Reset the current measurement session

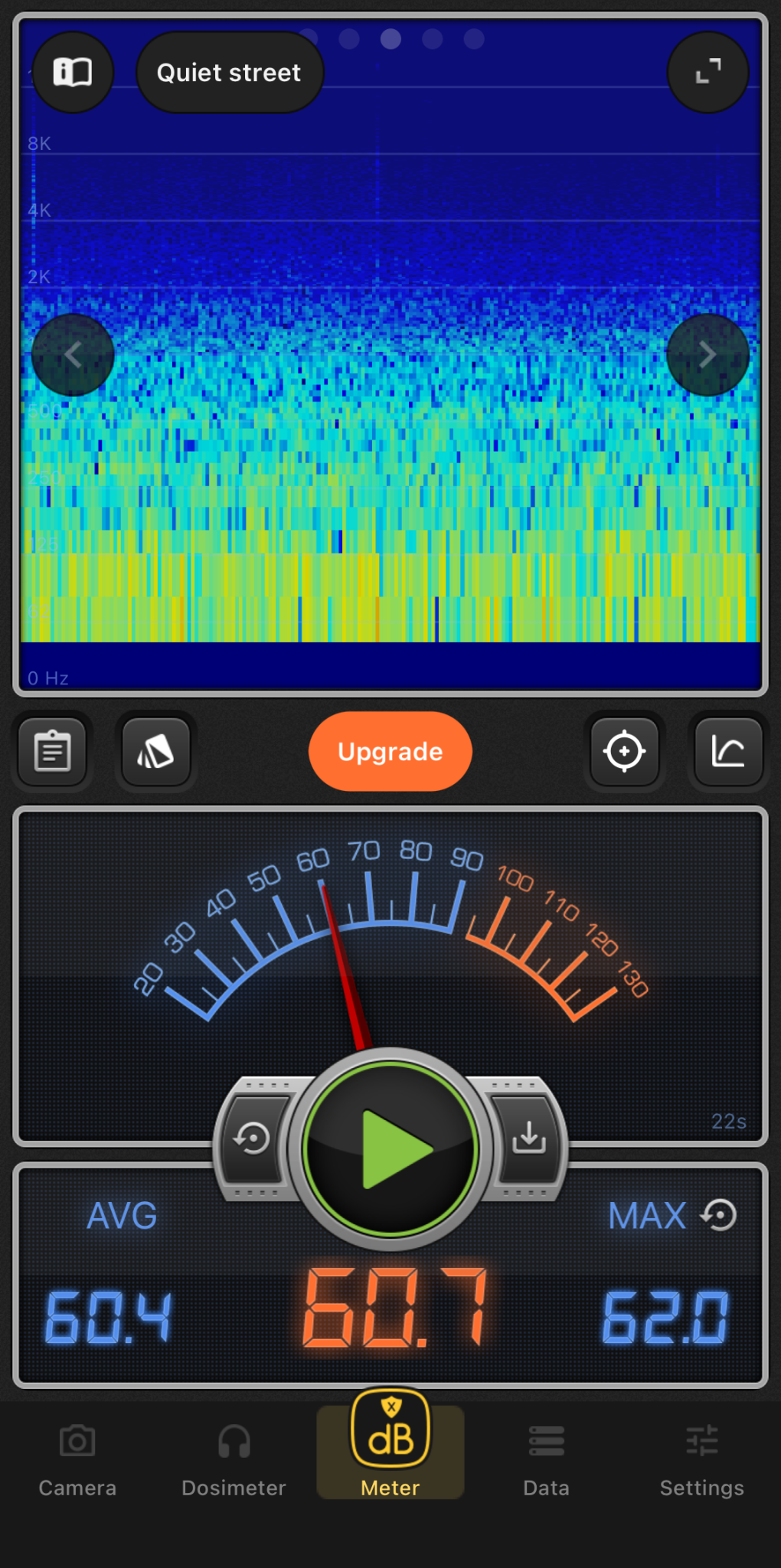[253, 1138]
